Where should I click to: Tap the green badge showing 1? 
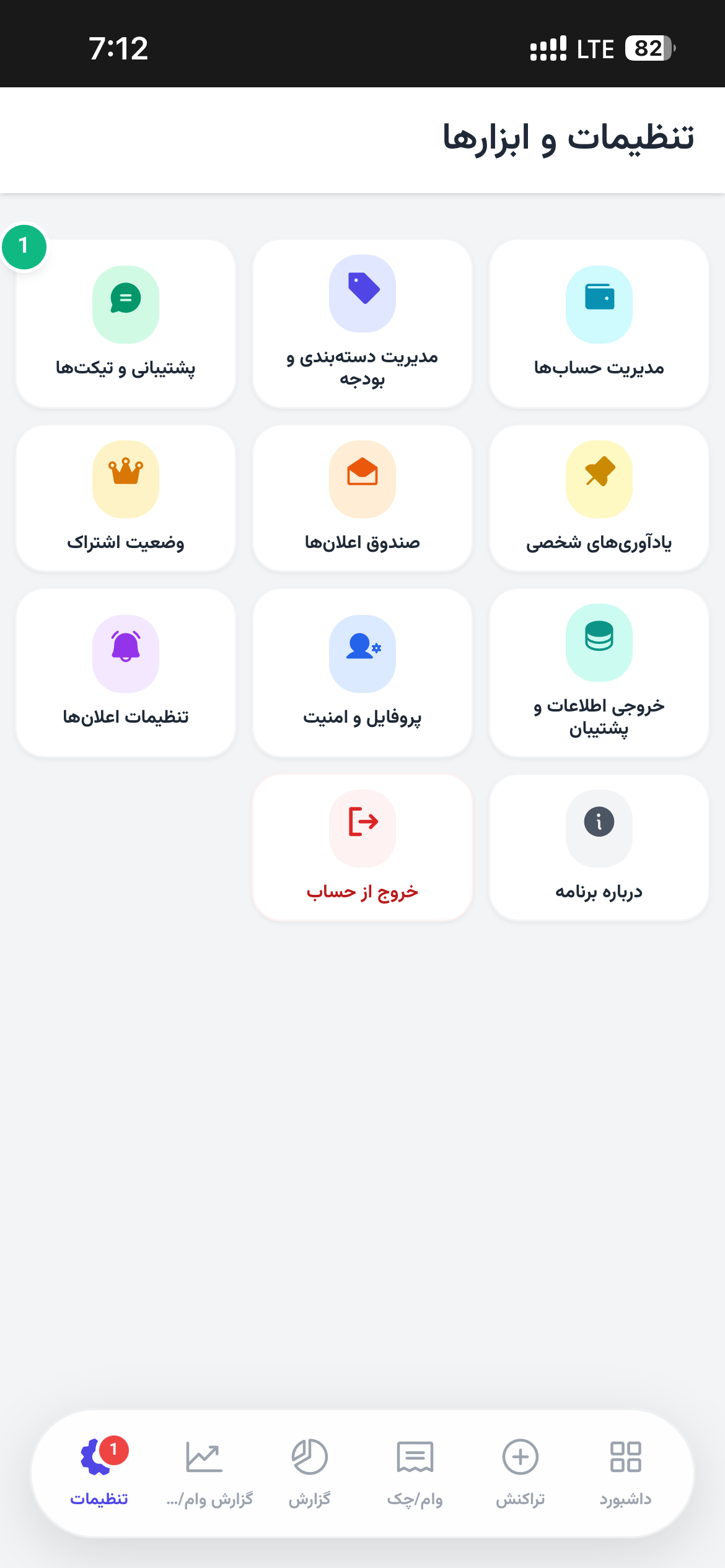24,246
